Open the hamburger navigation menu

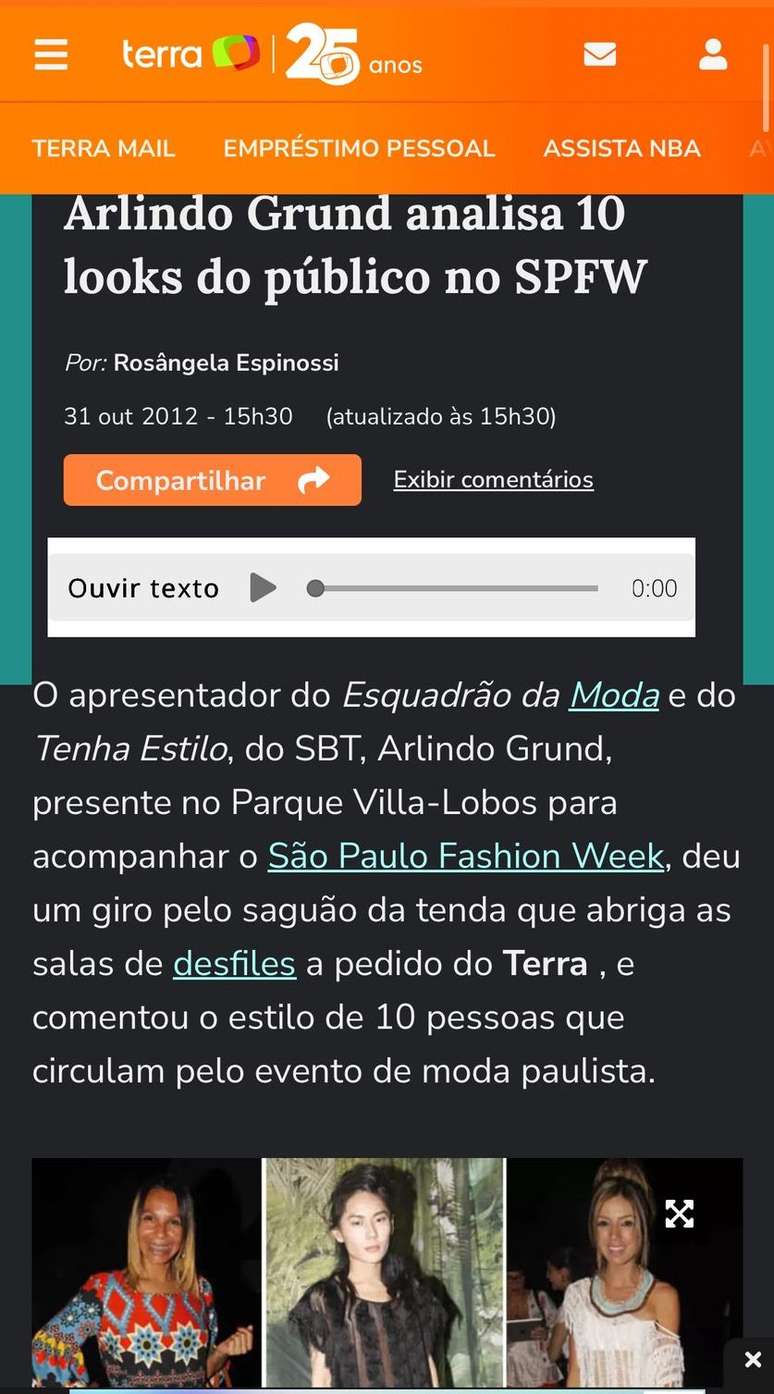tap(50, 55)
